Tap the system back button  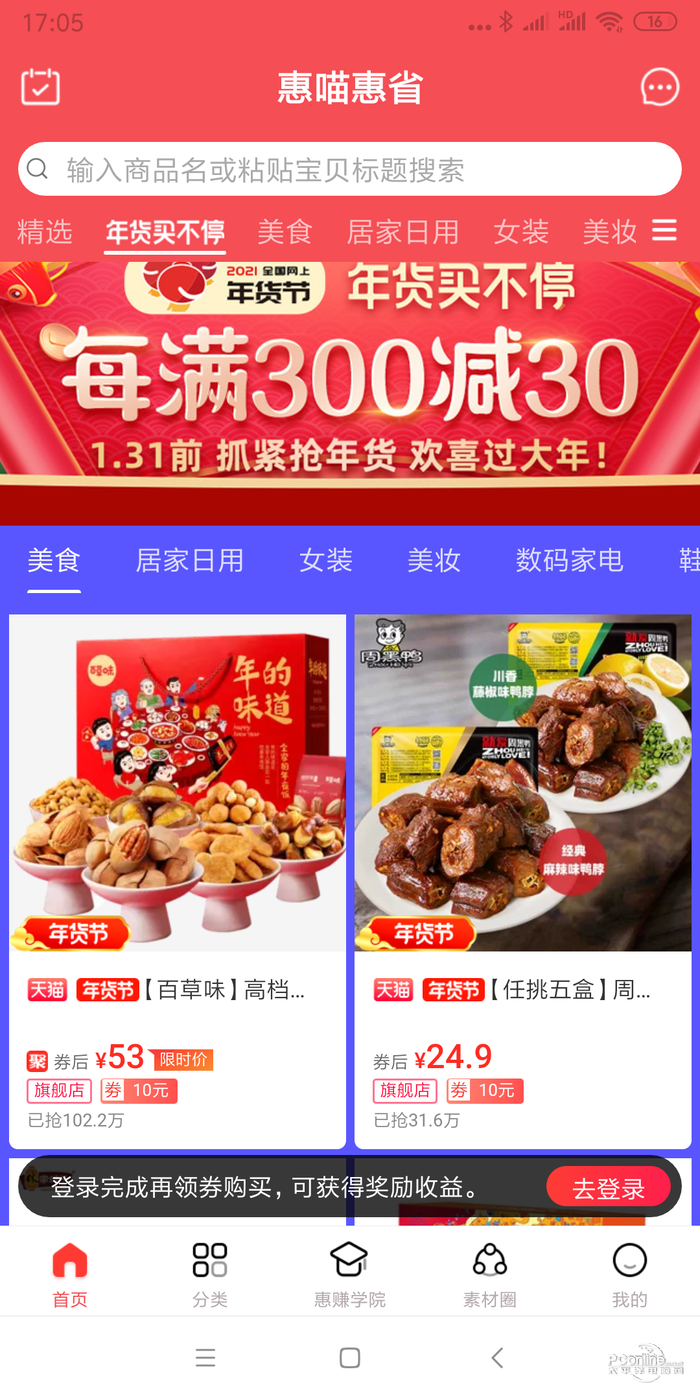[x=497, y=1357]
